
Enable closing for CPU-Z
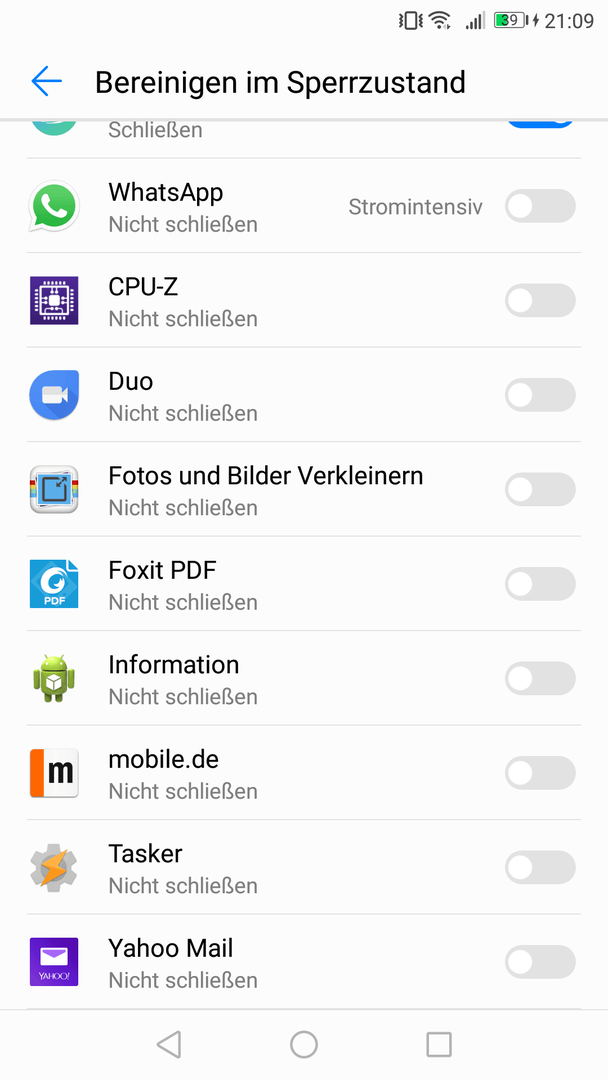click(x=541, y=300)
